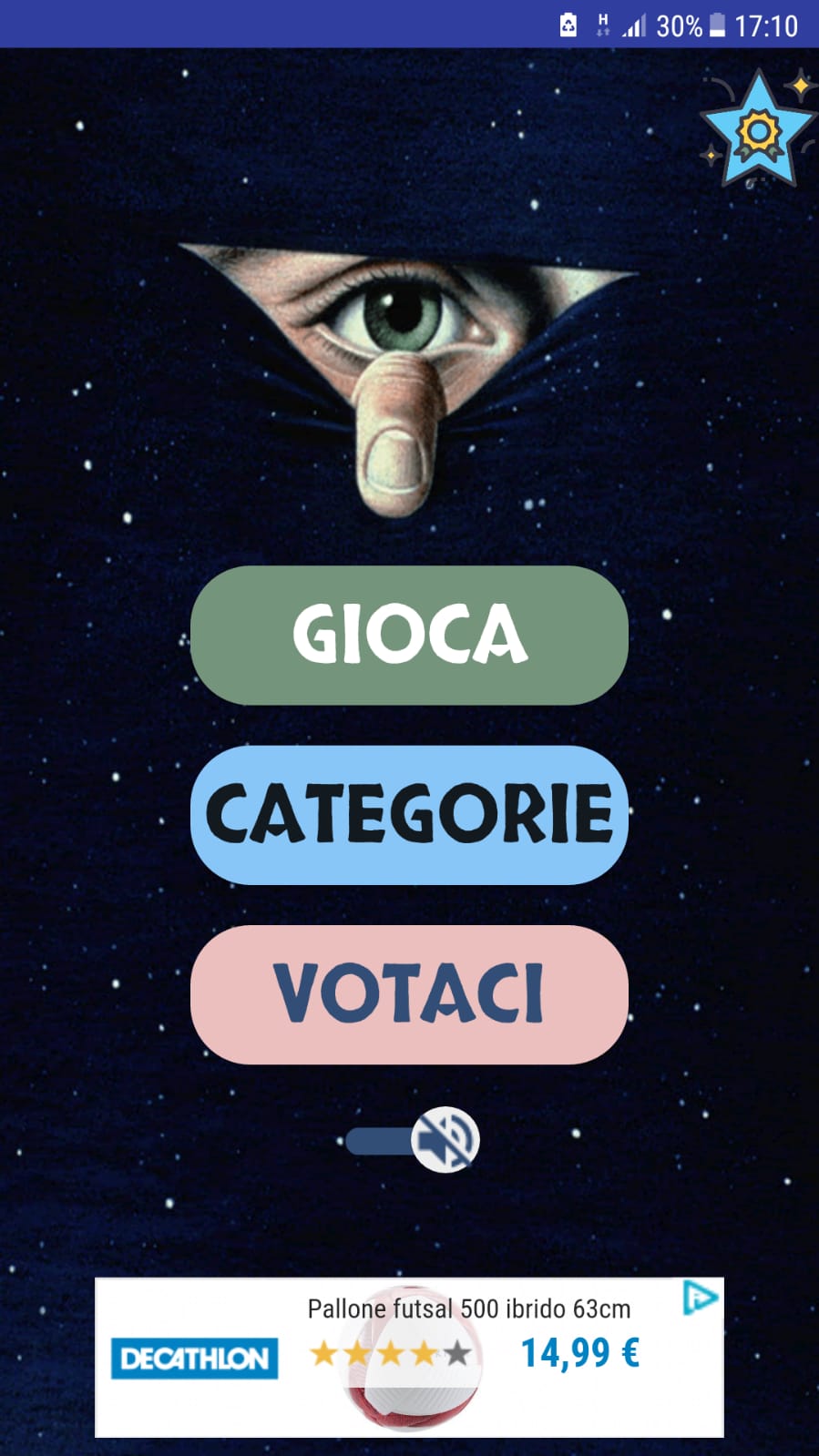Rate the app via VOTACI

(409, 994)
